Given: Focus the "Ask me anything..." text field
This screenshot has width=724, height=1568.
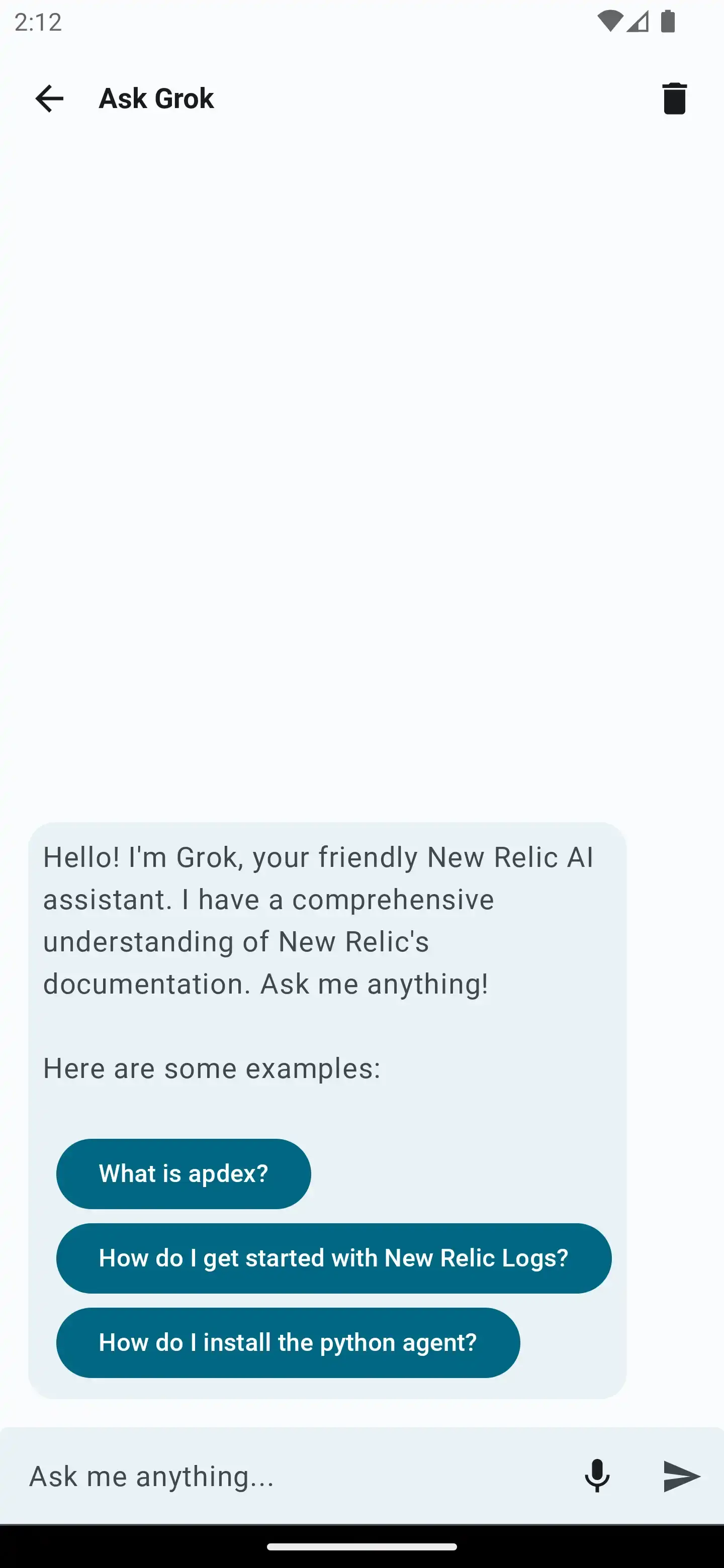Looking at the screenshot, I should pos(292,1476).
